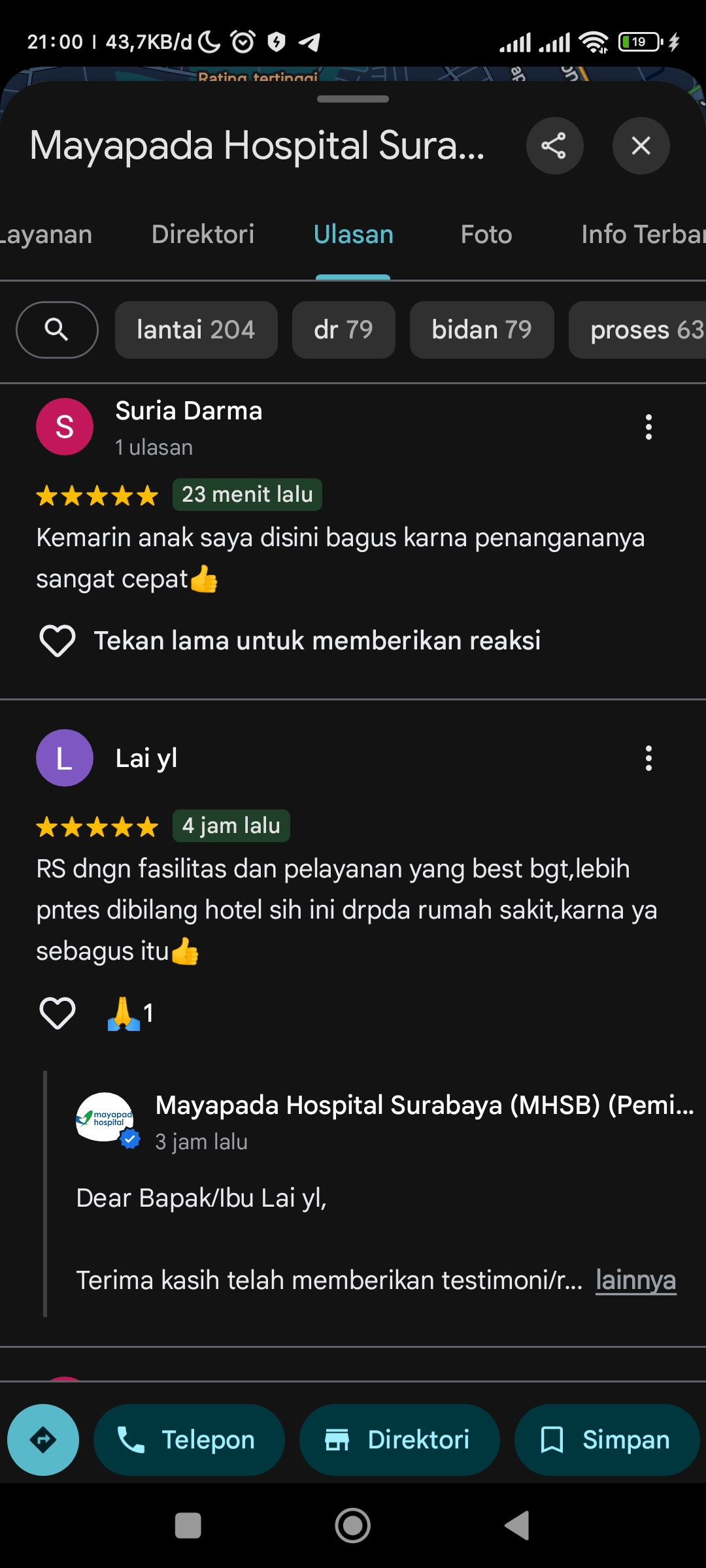This screenshot has width=706, height=1568.
Task: Start directions to the hospital
Action: (43, 1440)
